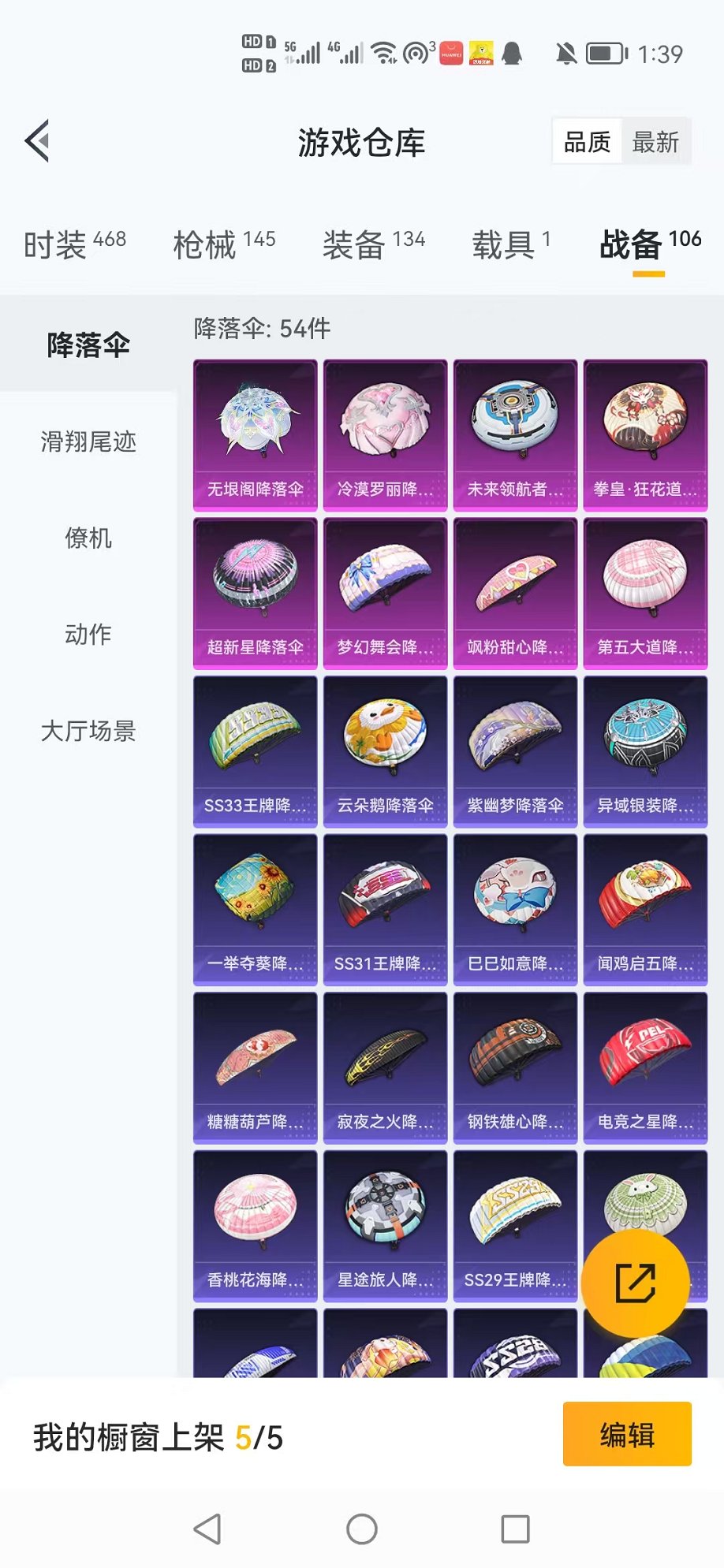
Task: Select the 僚机 category
Action: tap(88, 538)
